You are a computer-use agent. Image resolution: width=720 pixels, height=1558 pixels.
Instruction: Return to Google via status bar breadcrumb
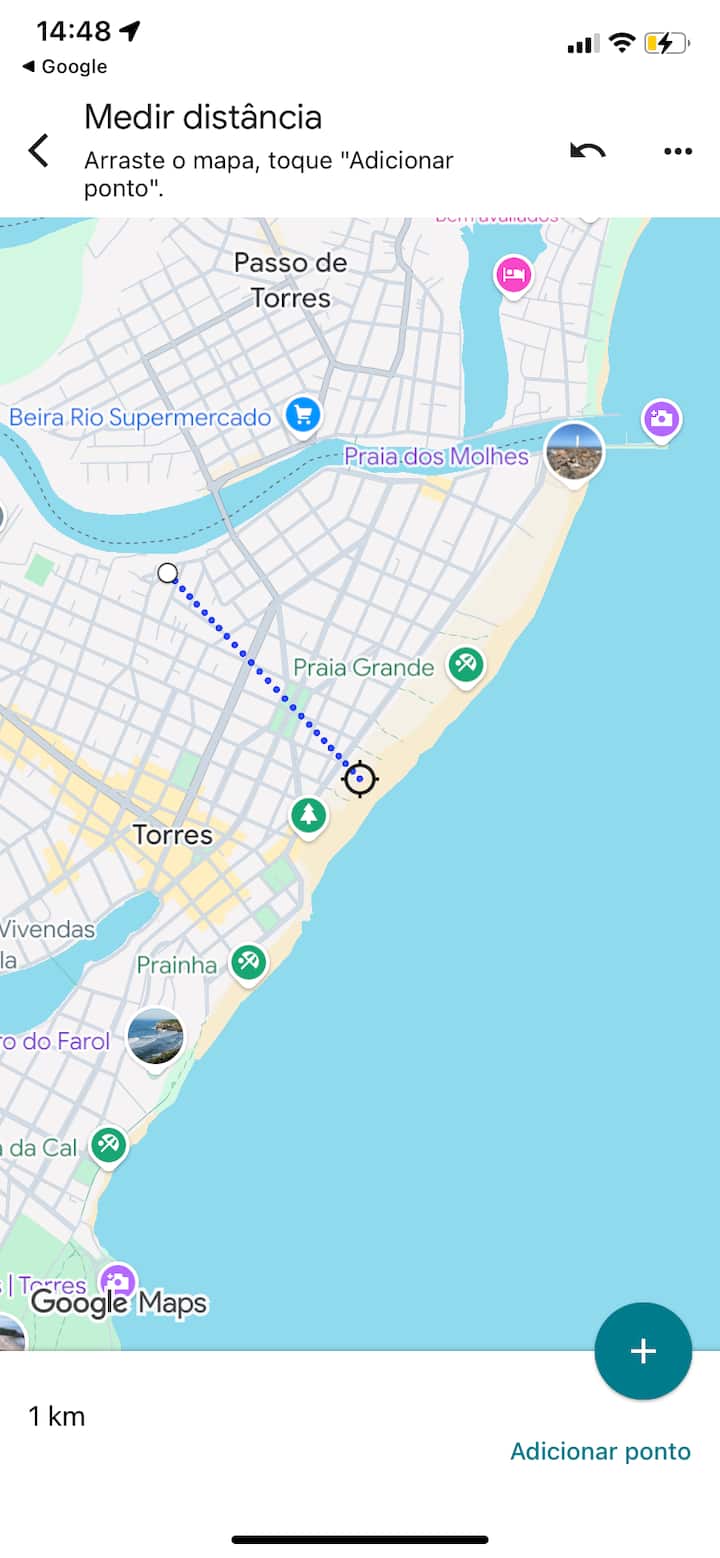[64, 67]
